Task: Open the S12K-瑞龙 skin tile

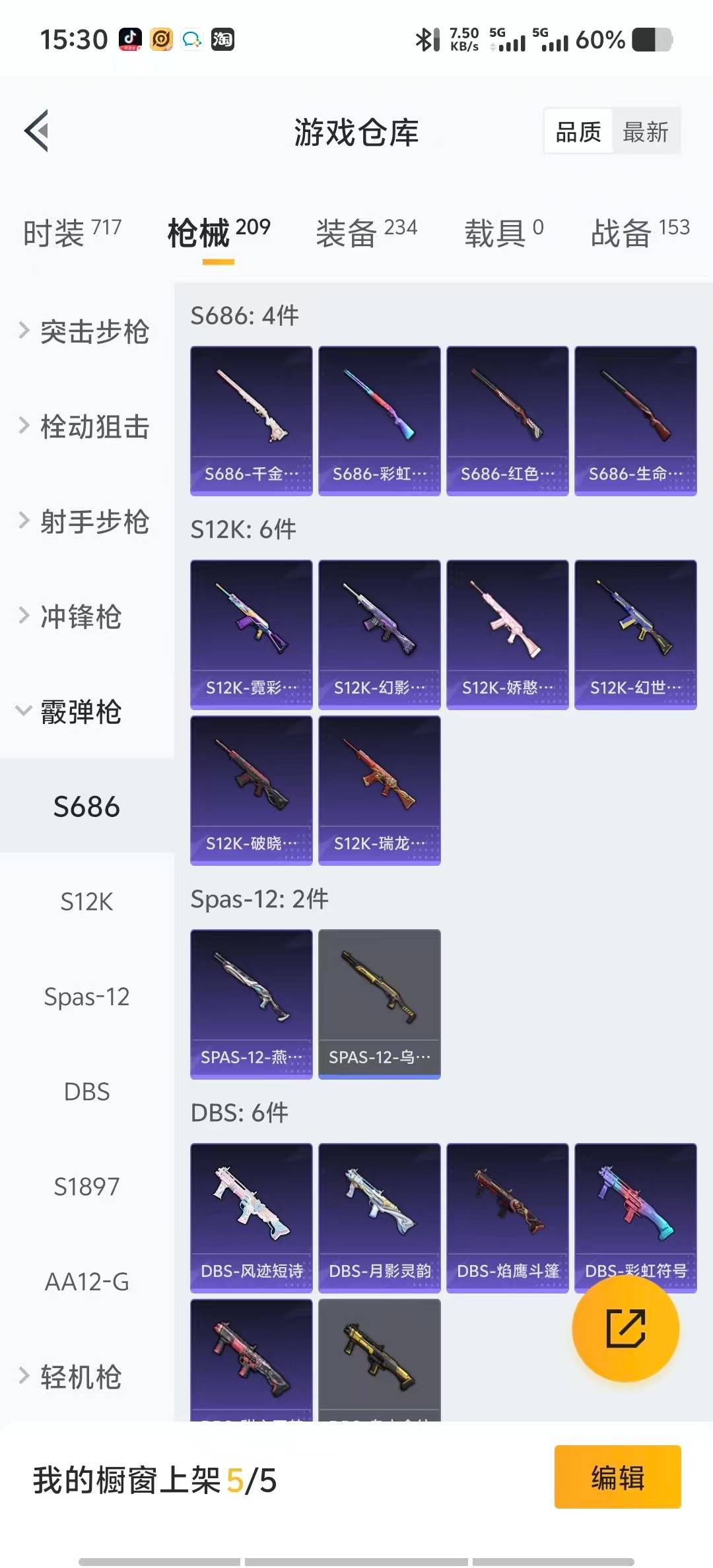Action: [379, 790]
